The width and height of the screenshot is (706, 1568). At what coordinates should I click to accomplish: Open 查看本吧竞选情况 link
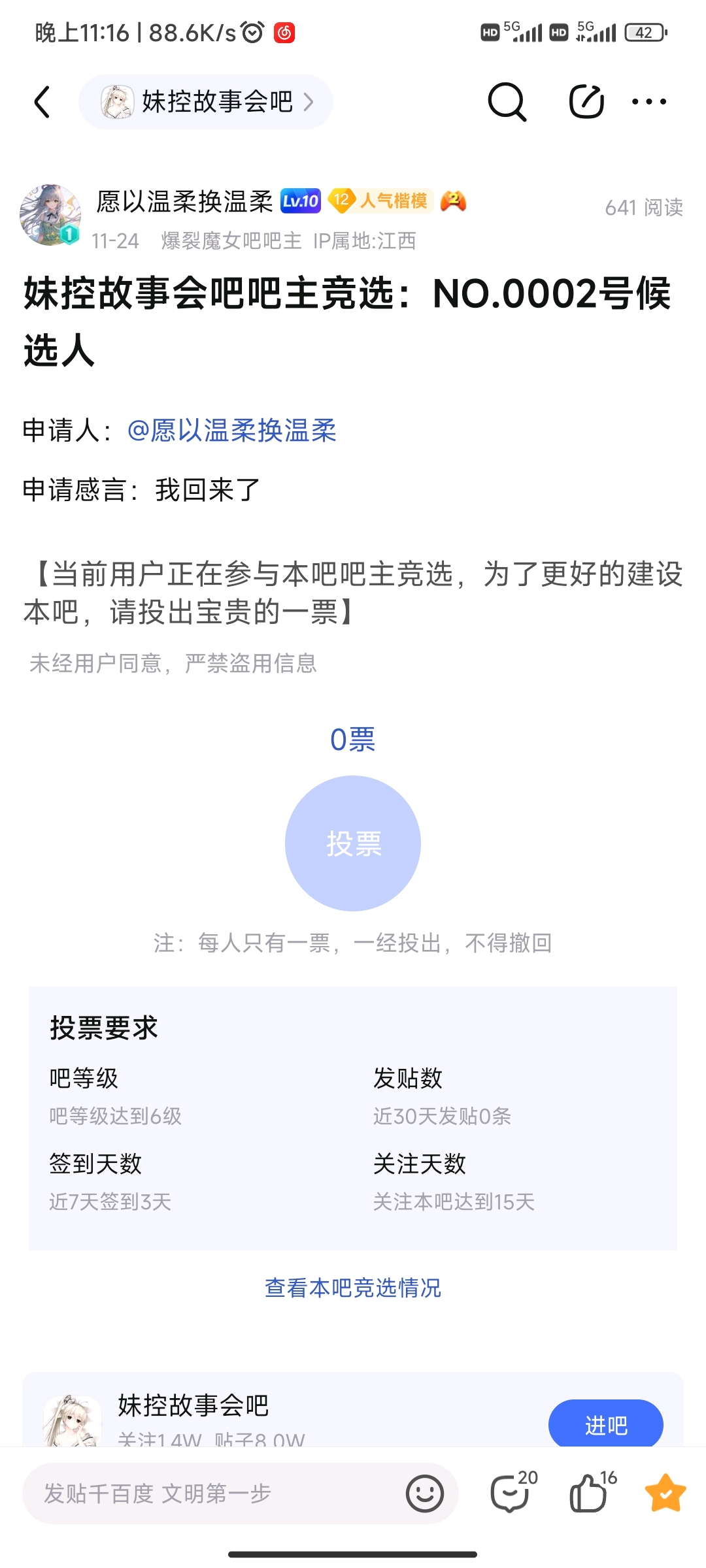353,1288
